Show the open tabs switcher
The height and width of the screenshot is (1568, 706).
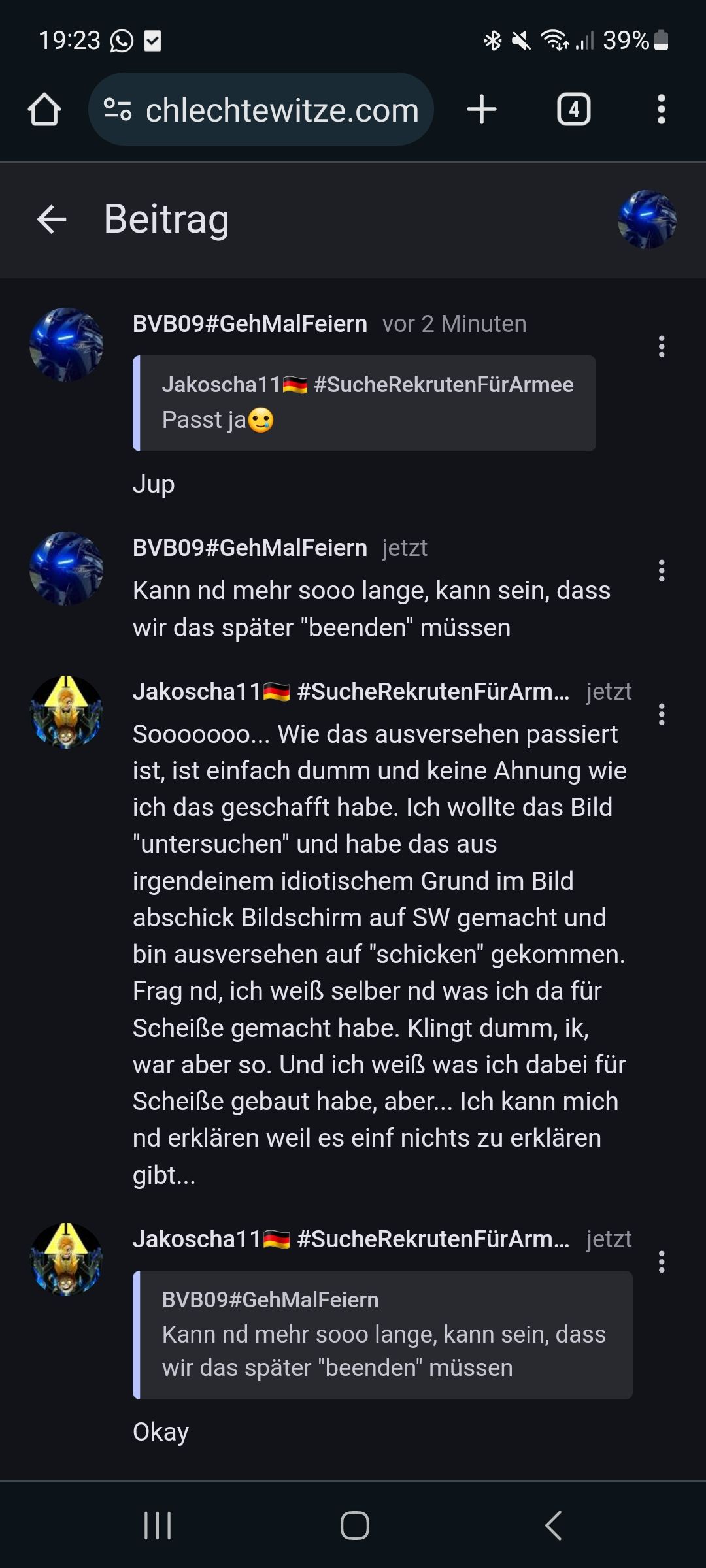pyautogui.click(x=573, y=109)
